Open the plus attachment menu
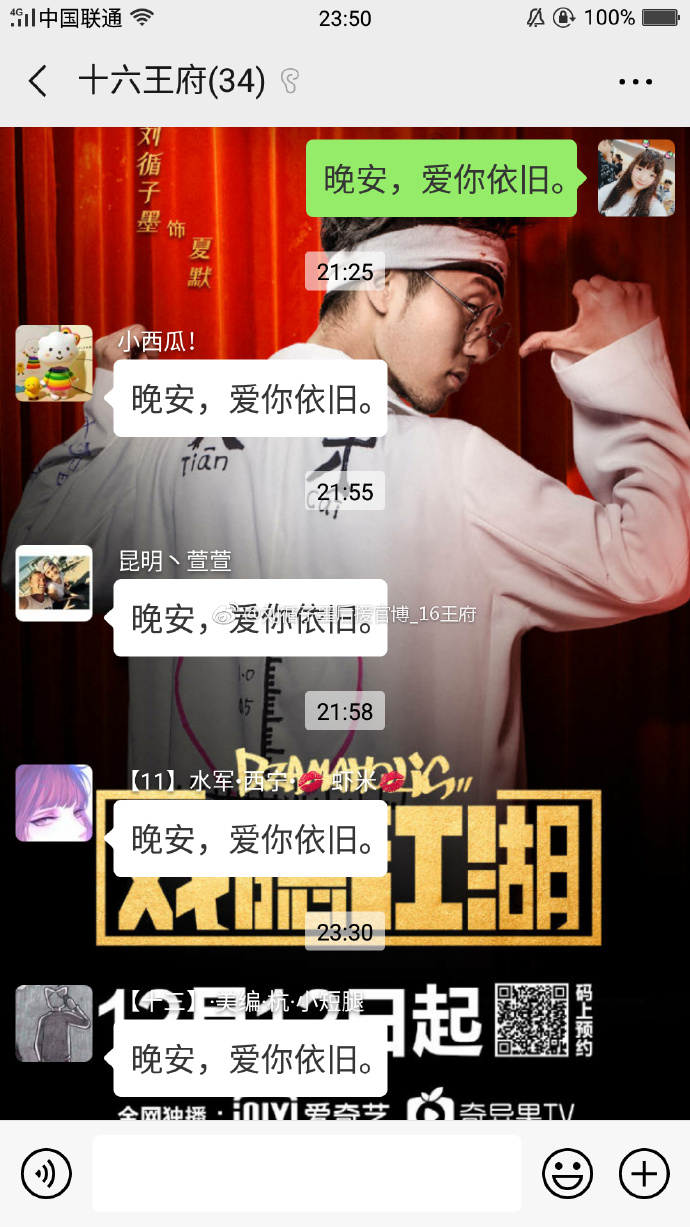The height and width of the screenshot is (1227, 690). [644, 1173]
